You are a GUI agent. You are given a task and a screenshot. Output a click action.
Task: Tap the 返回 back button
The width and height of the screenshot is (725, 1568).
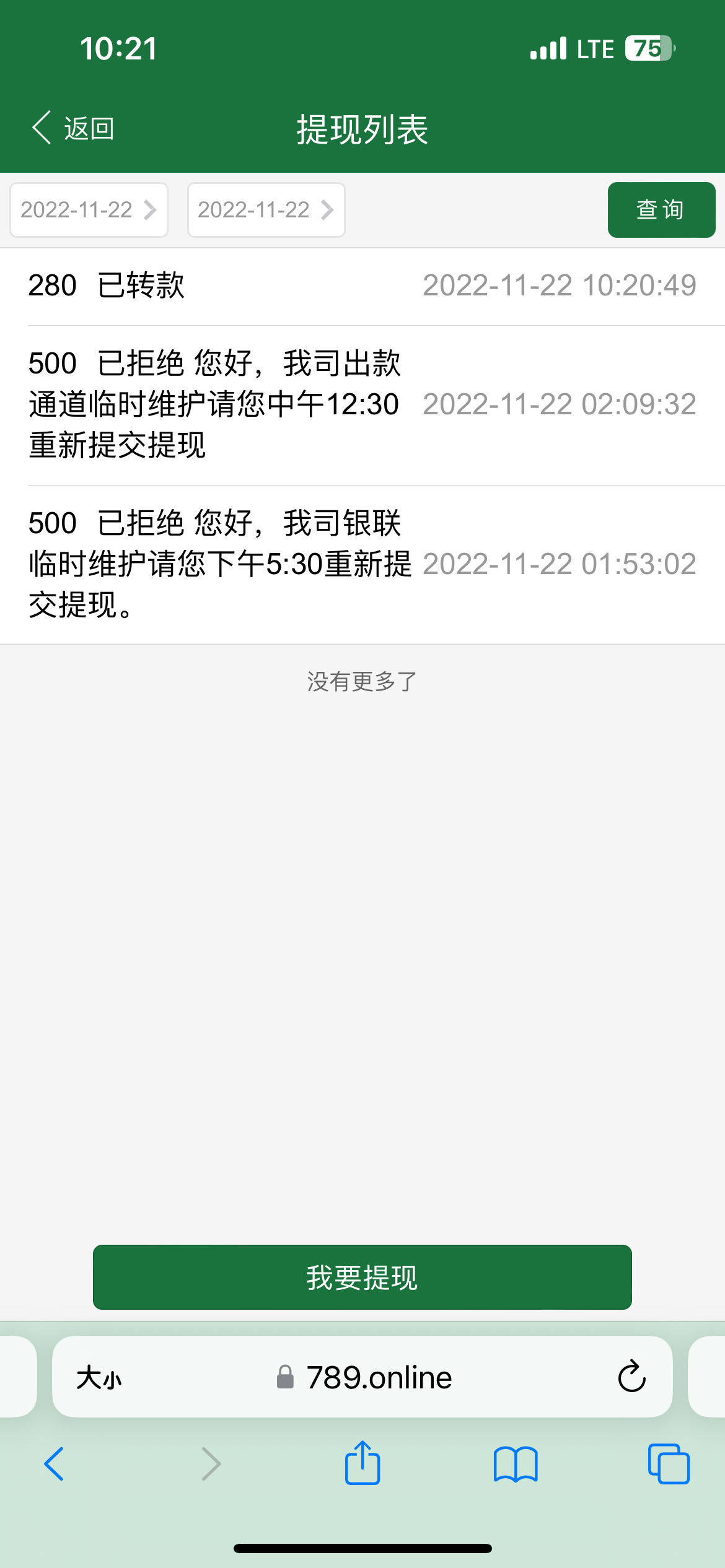pos(73,129)
